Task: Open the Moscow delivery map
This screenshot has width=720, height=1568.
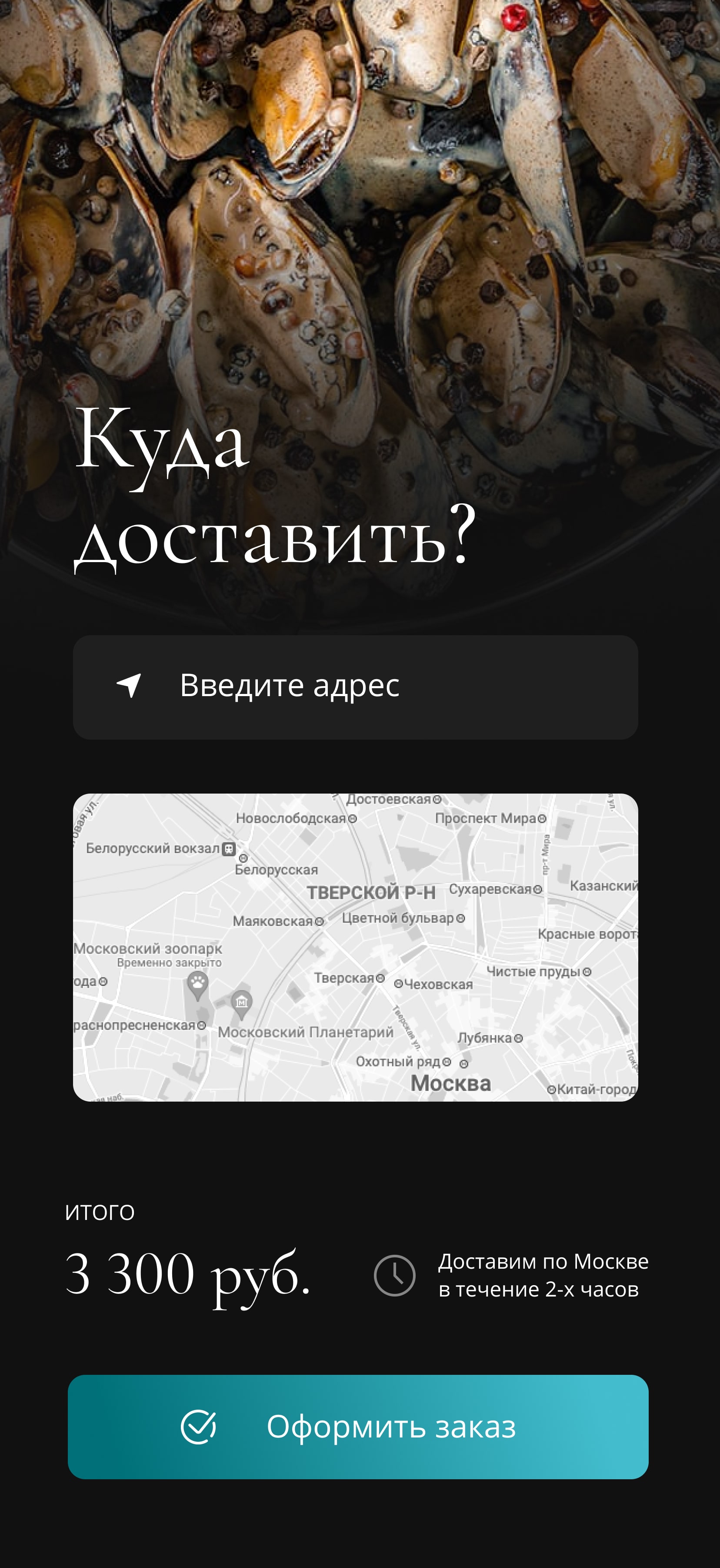Action: pyautogui.click(x=355, y=947)
